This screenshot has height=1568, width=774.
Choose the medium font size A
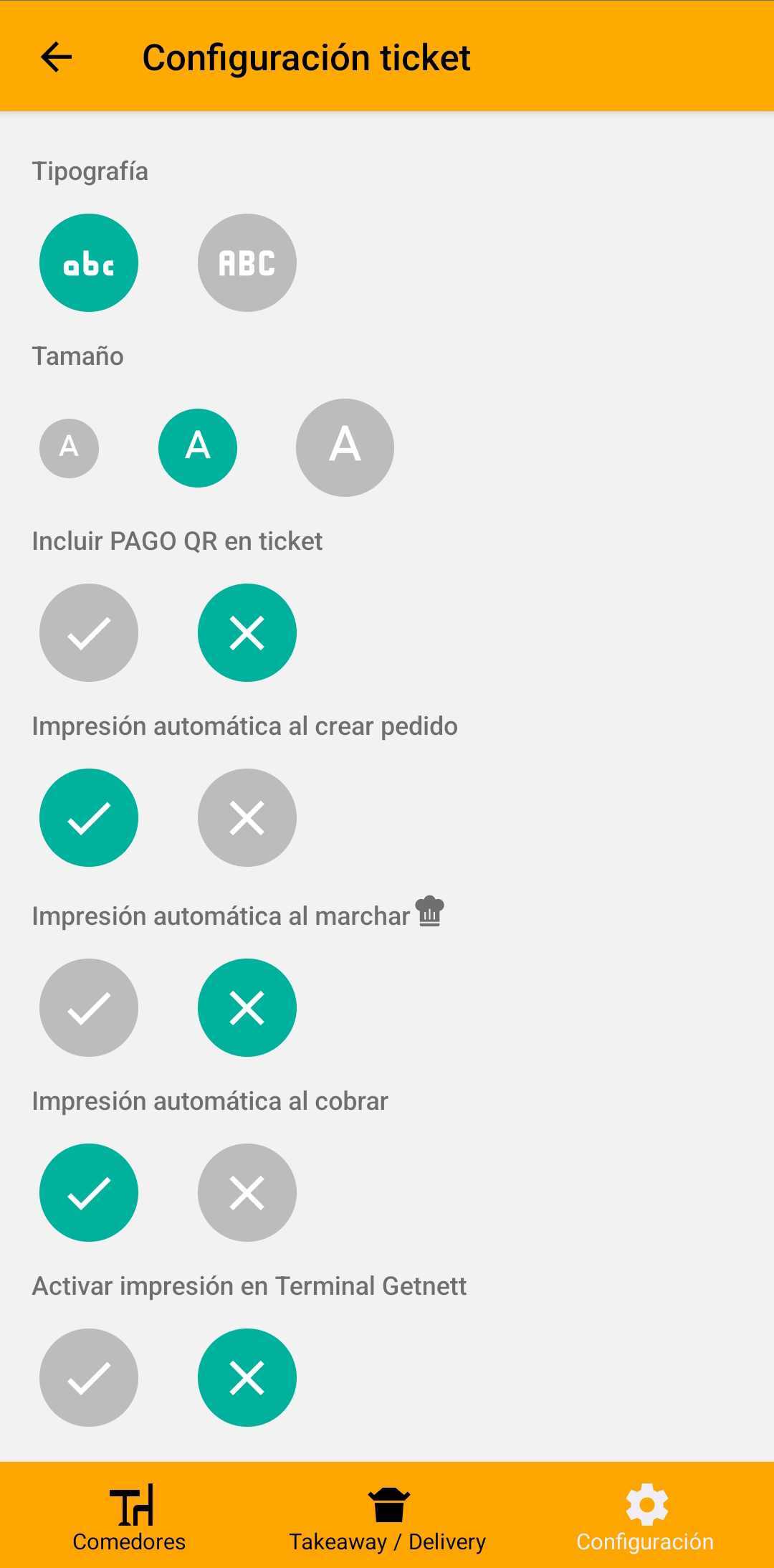pos(198,447)
